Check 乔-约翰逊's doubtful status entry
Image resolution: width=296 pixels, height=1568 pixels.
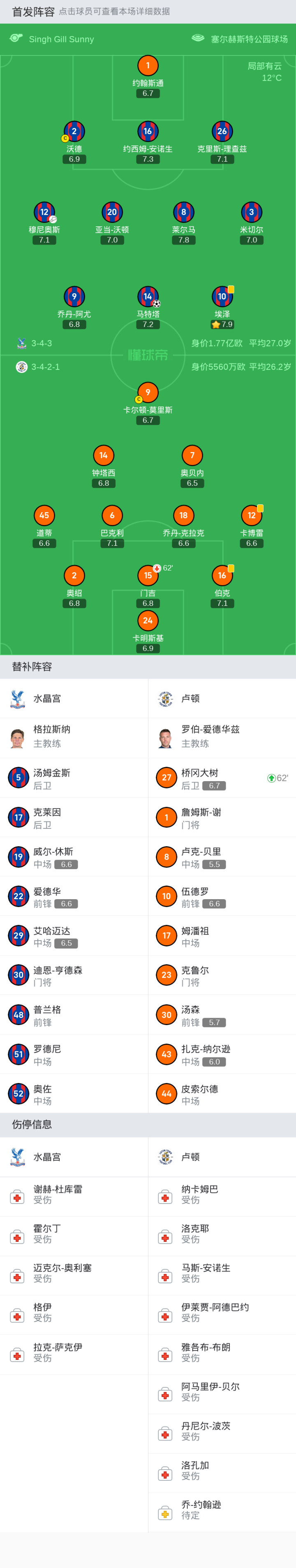click(x=222, y=1510)
